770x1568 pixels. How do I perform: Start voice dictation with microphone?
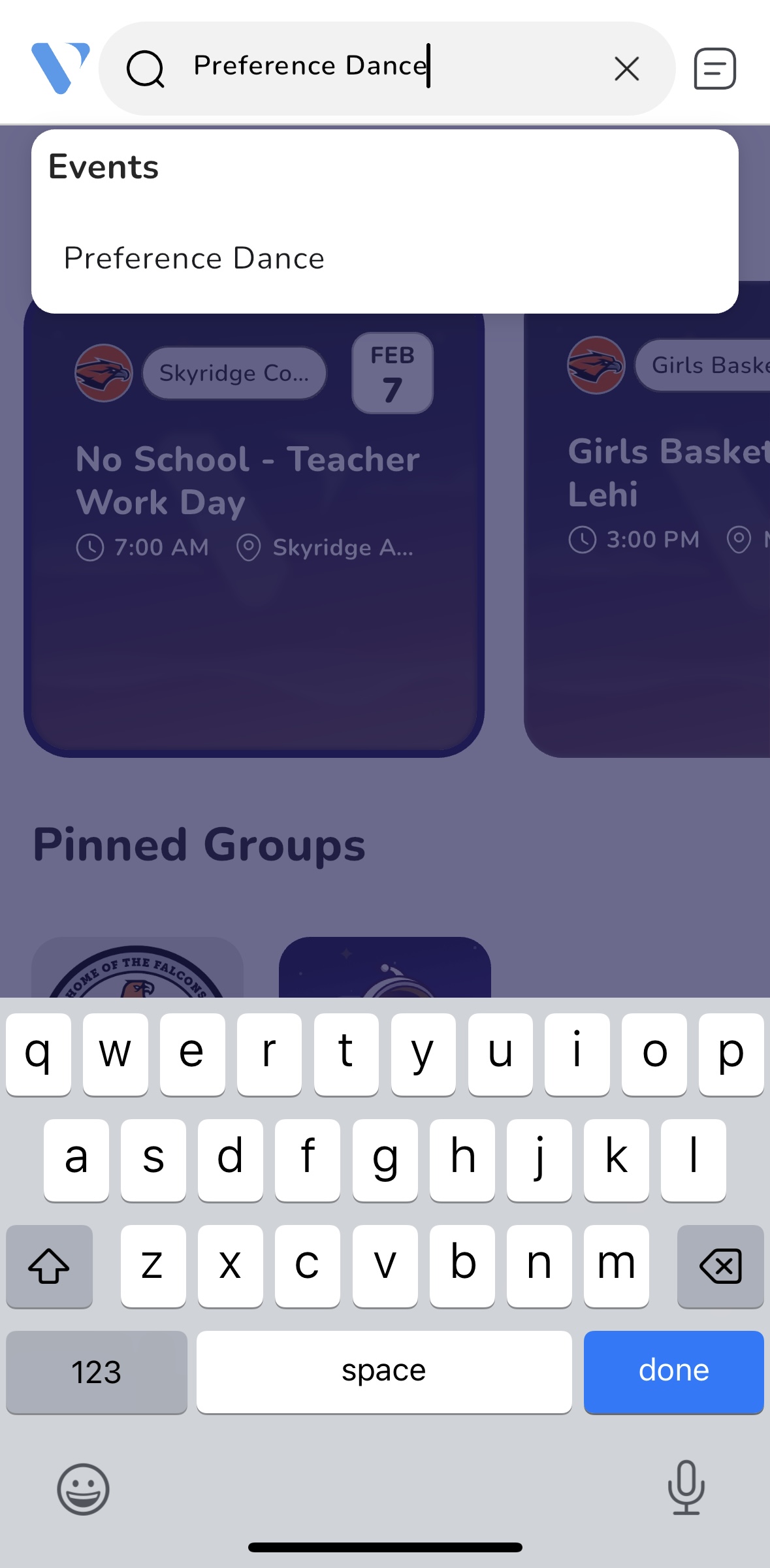686,1488
